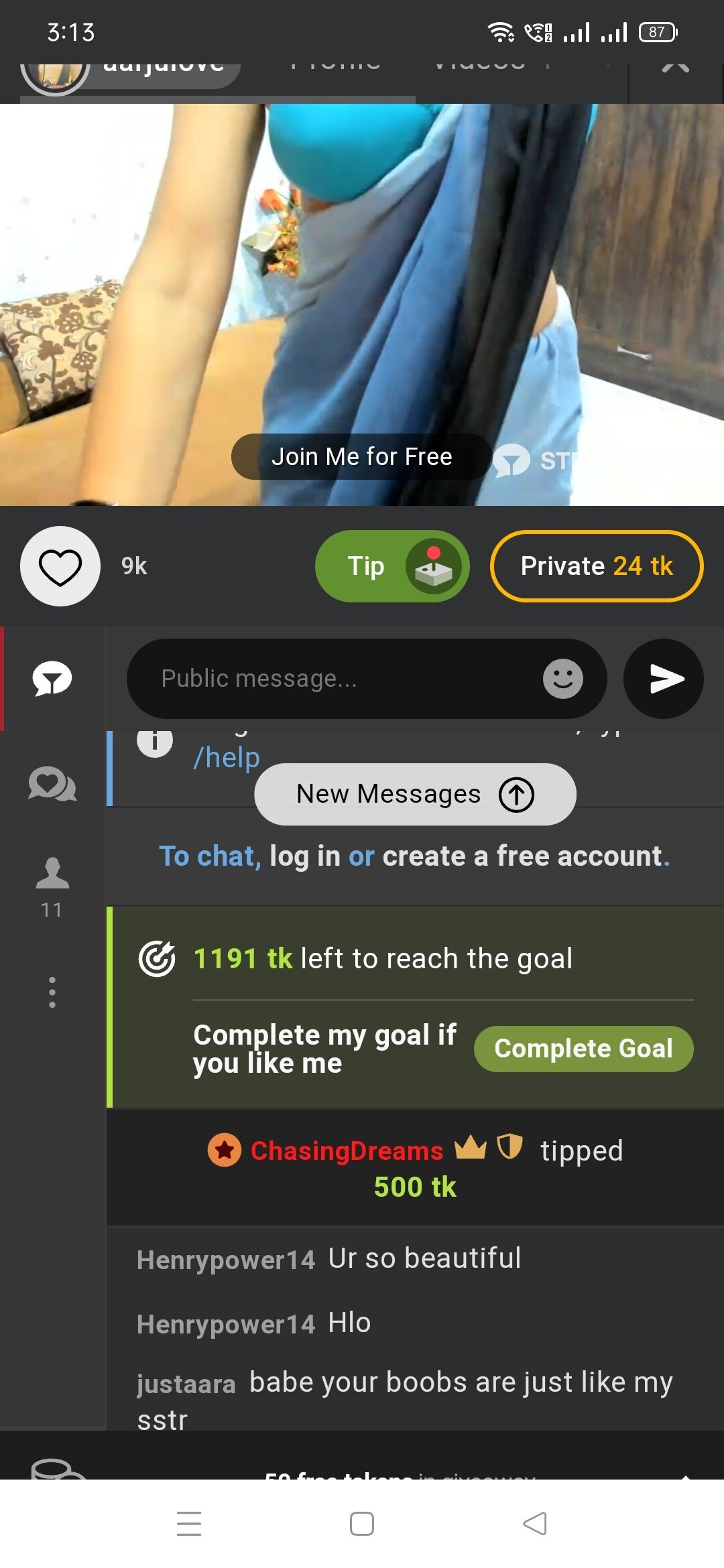The width and height of the screenshot is (724, 1568).
Task: Like the stream with the heart button
Action: tap(60, 566)
